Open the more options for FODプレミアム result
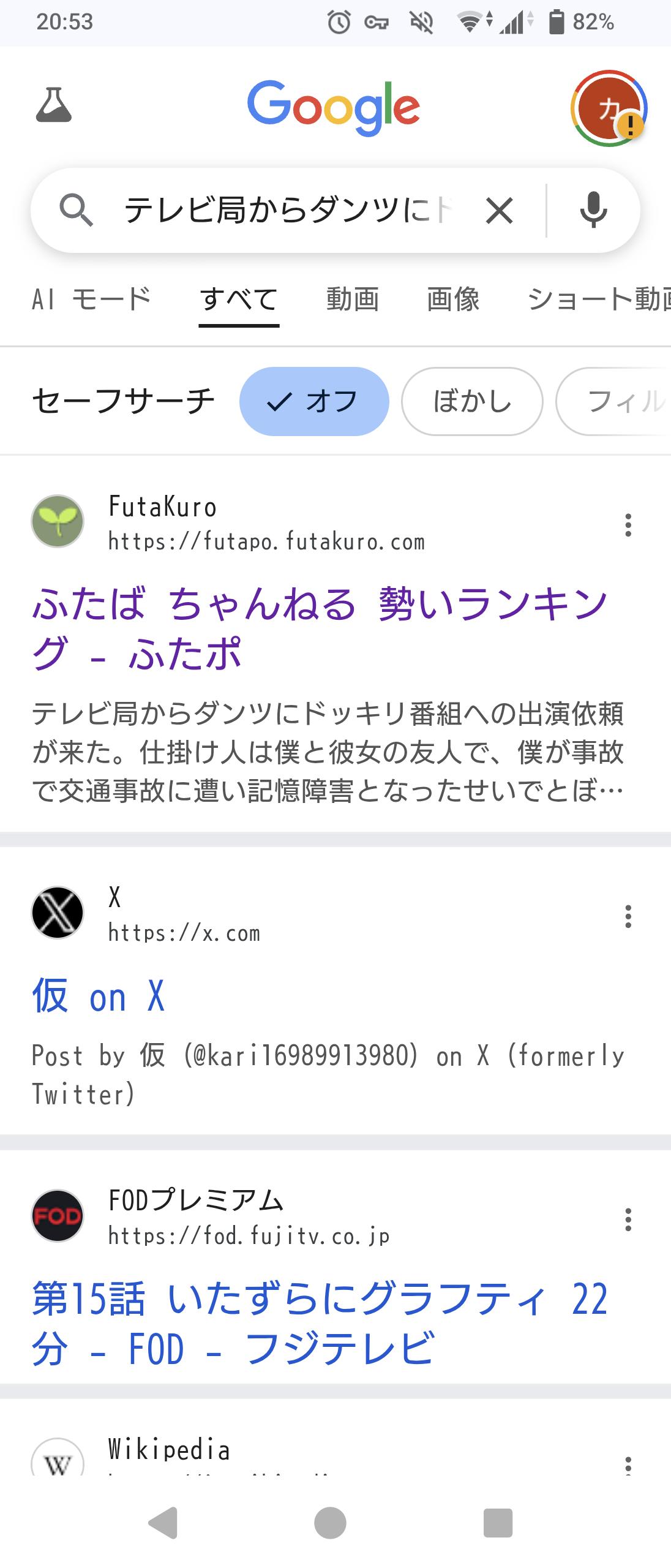This screenshot has height=1568, width=671. [x=628, y=1219]
